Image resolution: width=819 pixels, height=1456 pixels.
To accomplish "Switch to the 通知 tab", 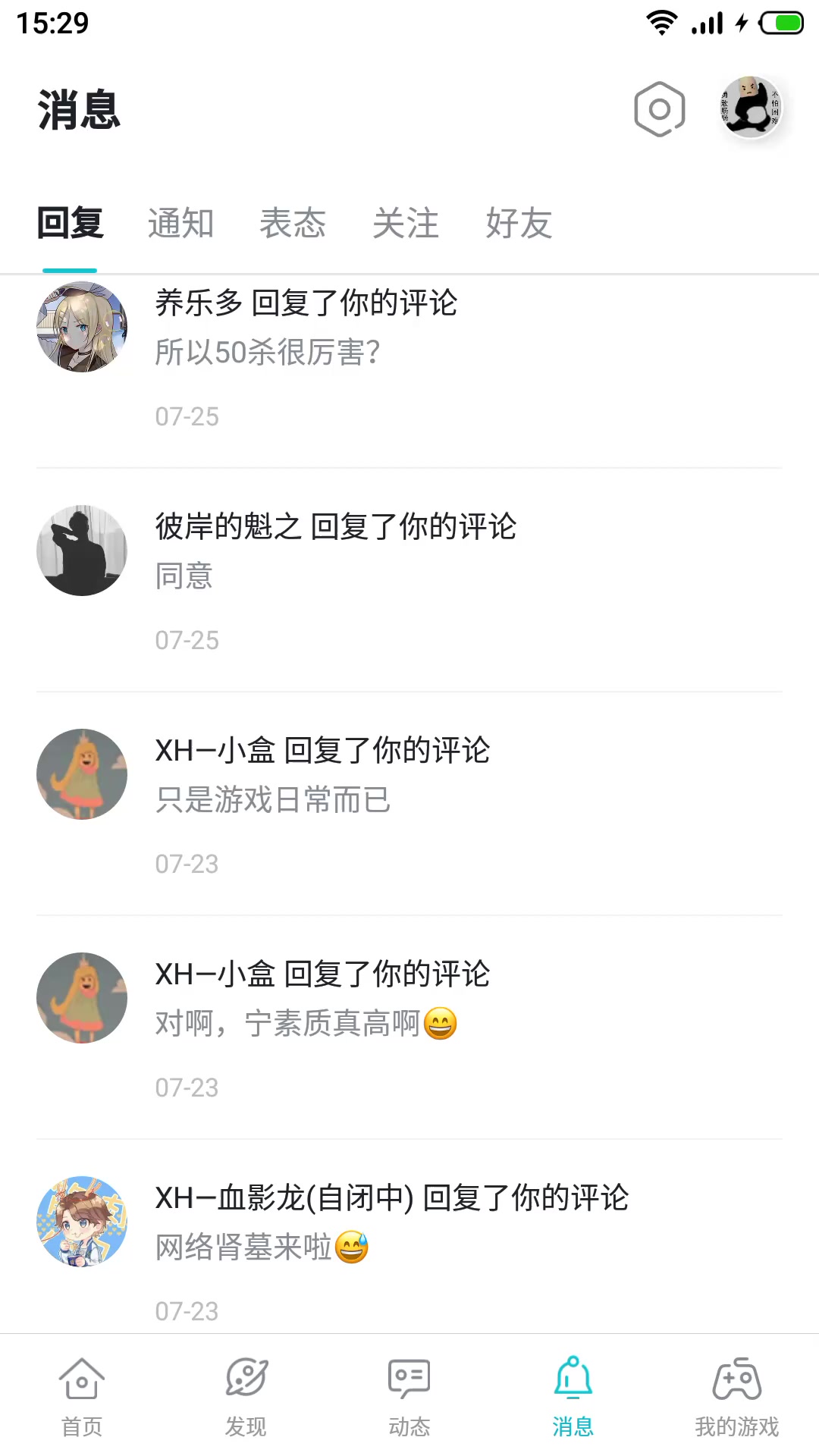I will pos(180,224).
